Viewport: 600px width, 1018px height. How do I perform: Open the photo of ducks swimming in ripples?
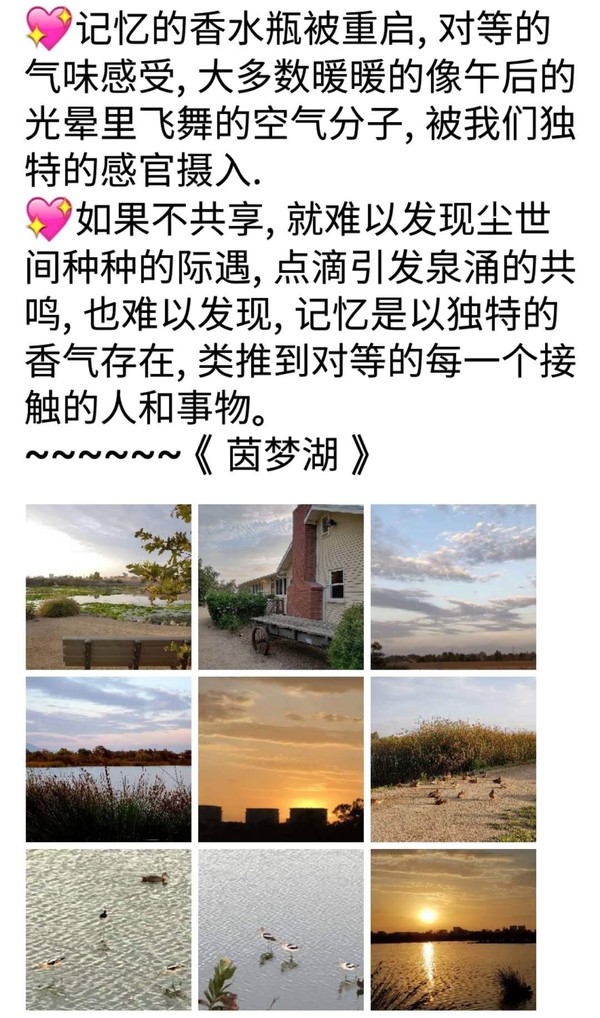pyautogui.click(x=108, y=929)
